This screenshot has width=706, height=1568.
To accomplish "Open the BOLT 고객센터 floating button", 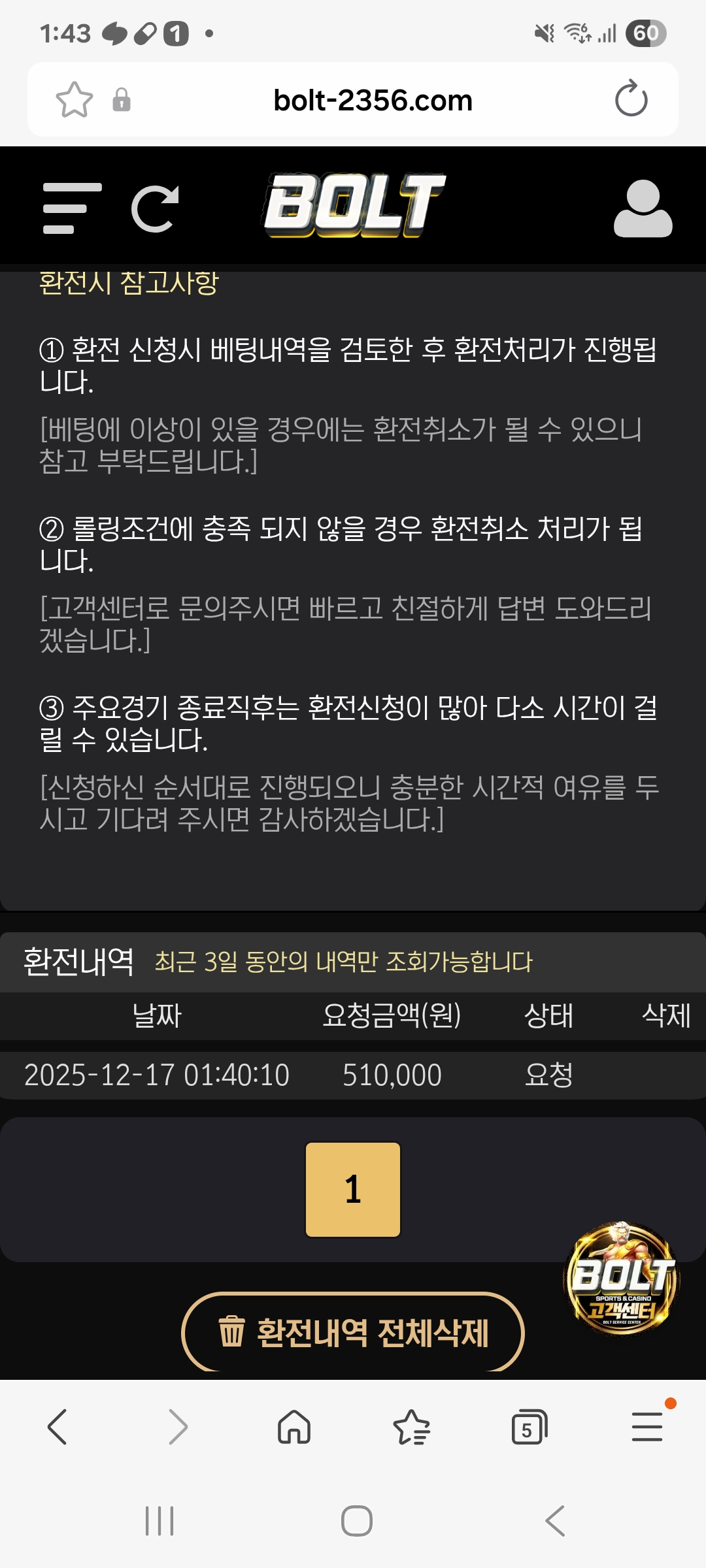I will click(x=621, y=1279).
